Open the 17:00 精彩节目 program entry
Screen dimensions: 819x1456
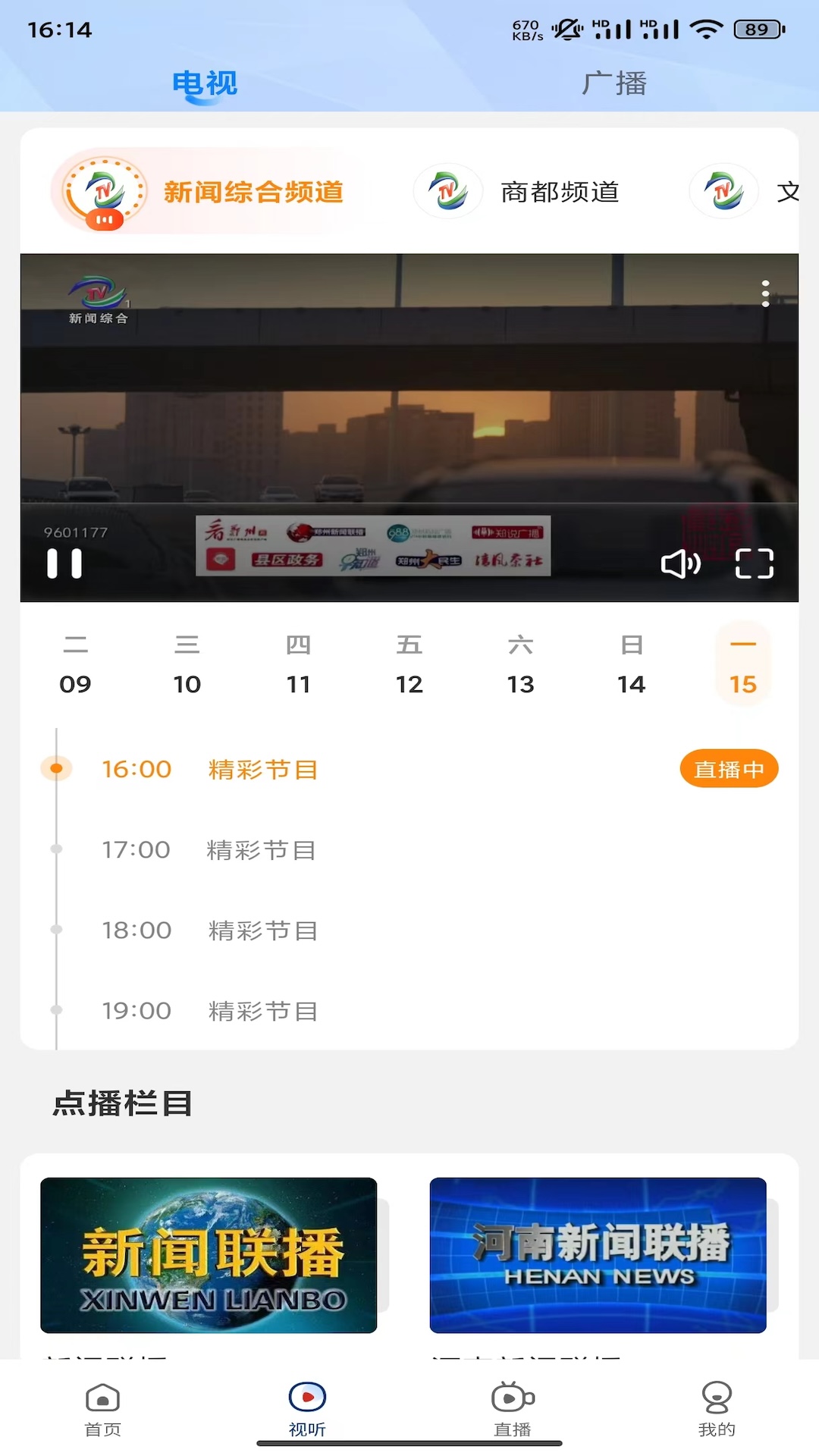[x=212, y=849]
